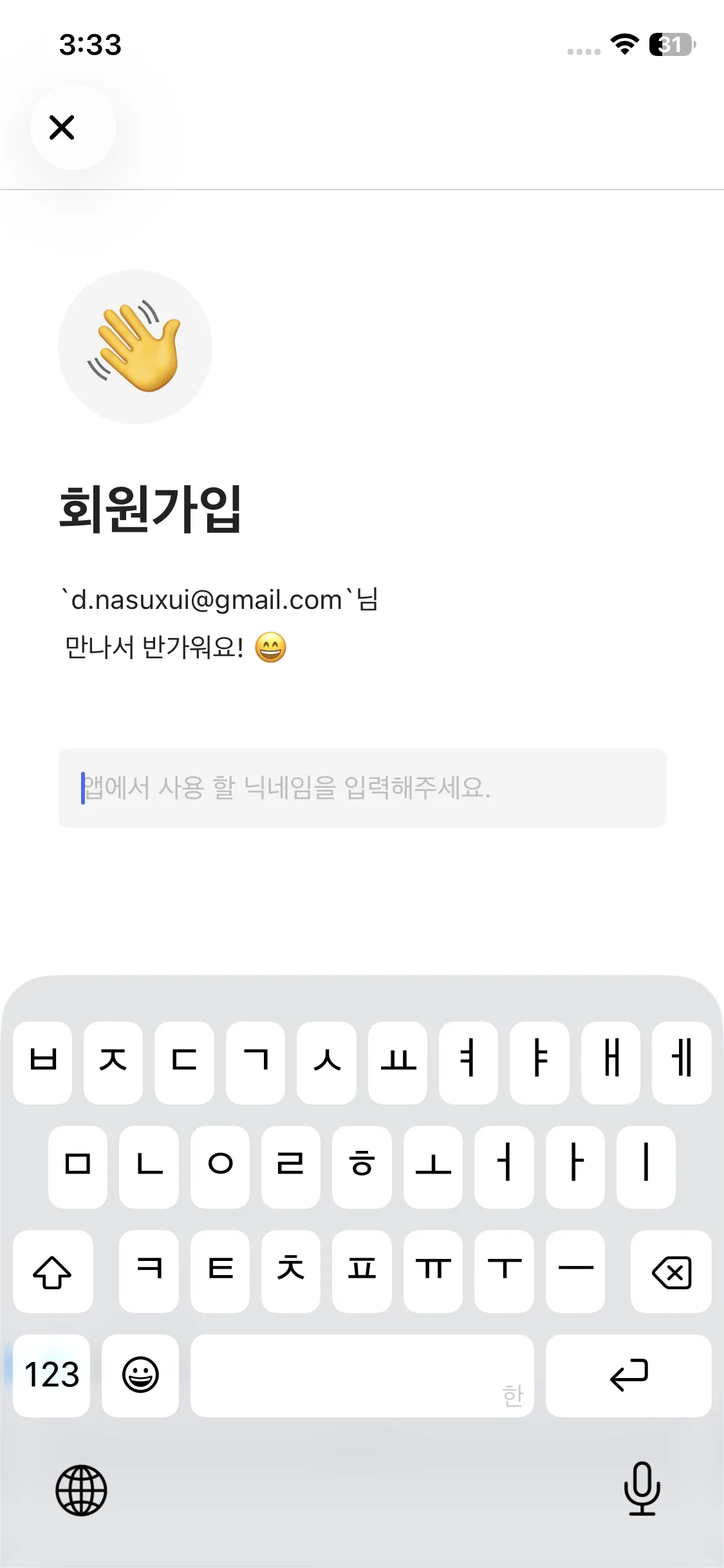The width and height of the screenshot is (724, 1568).
Task: Check the battery indicator at 31 percent
Action: (x=669, y=44)
